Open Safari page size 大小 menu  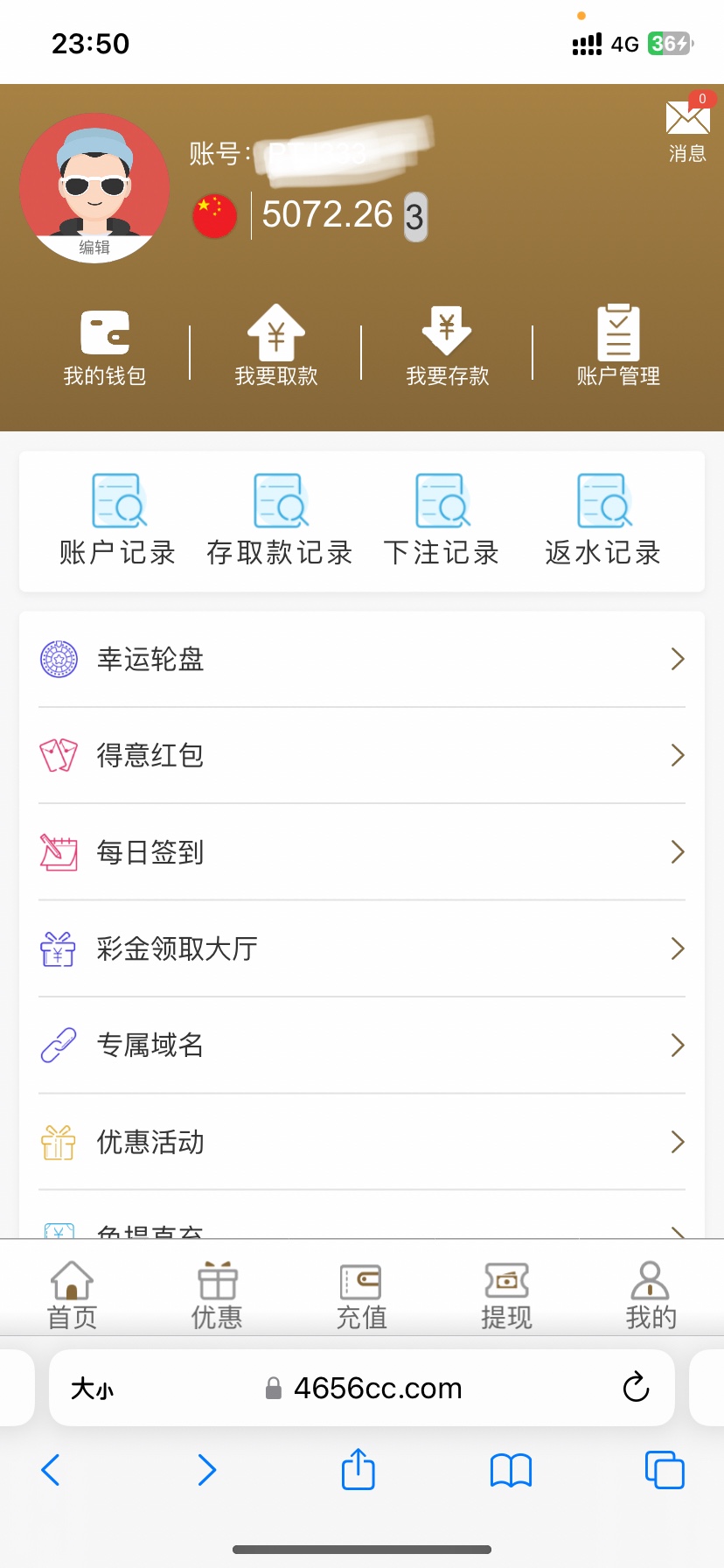(92, 1388)
